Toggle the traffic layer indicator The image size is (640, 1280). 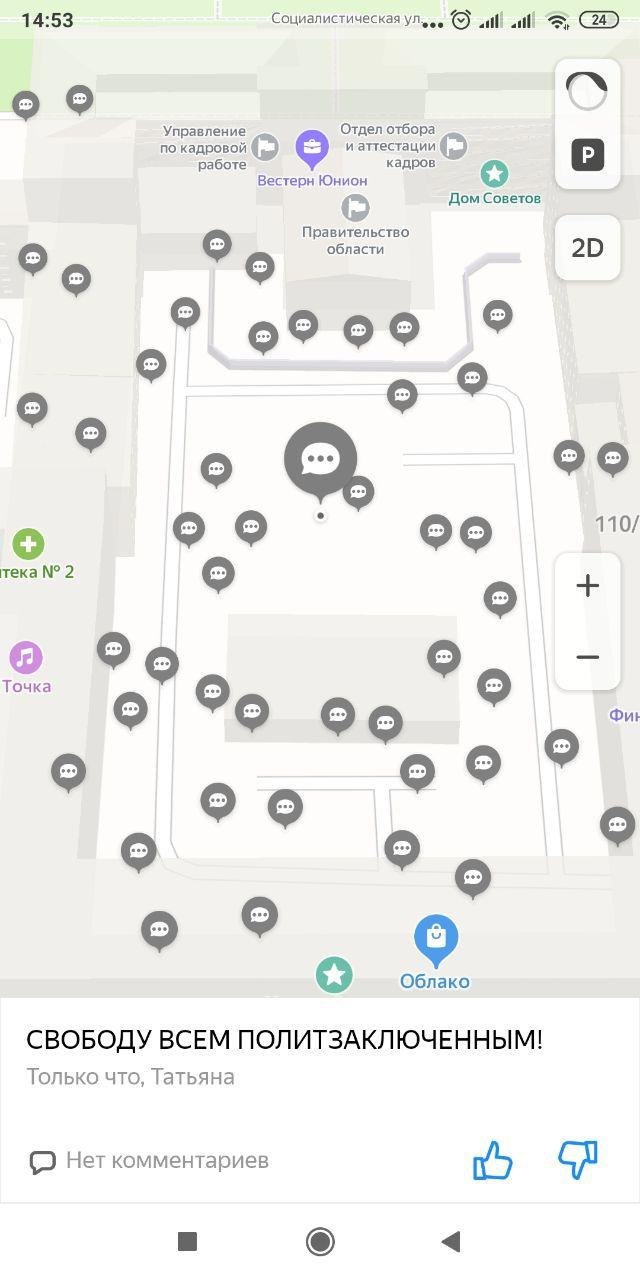587,91
